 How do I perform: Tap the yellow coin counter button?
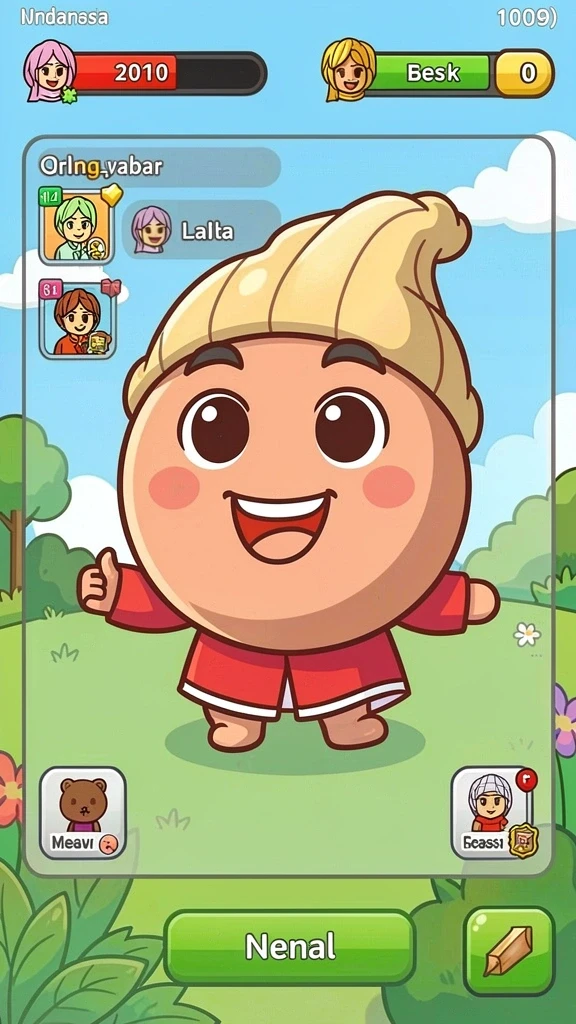(524, 72)
